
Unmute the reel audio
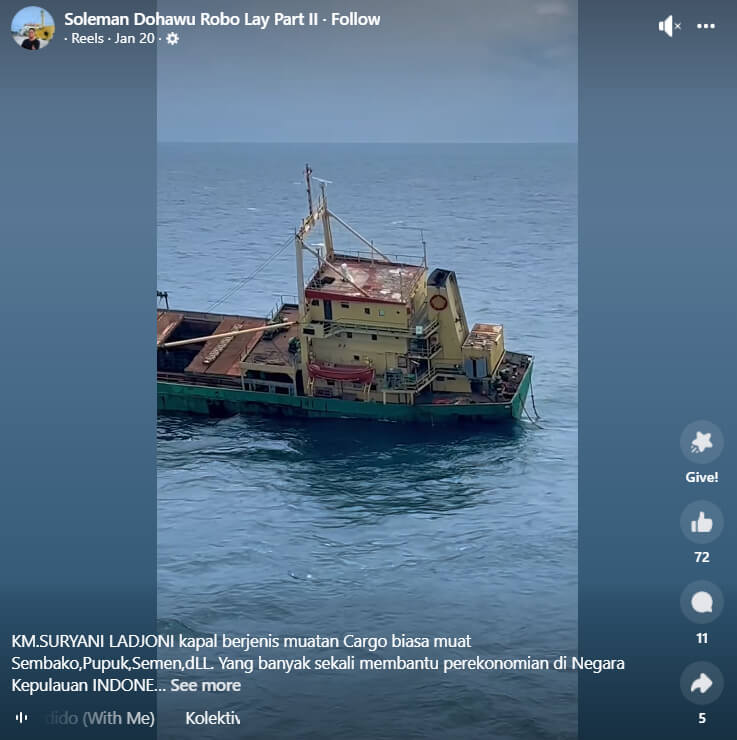point(669,26)
